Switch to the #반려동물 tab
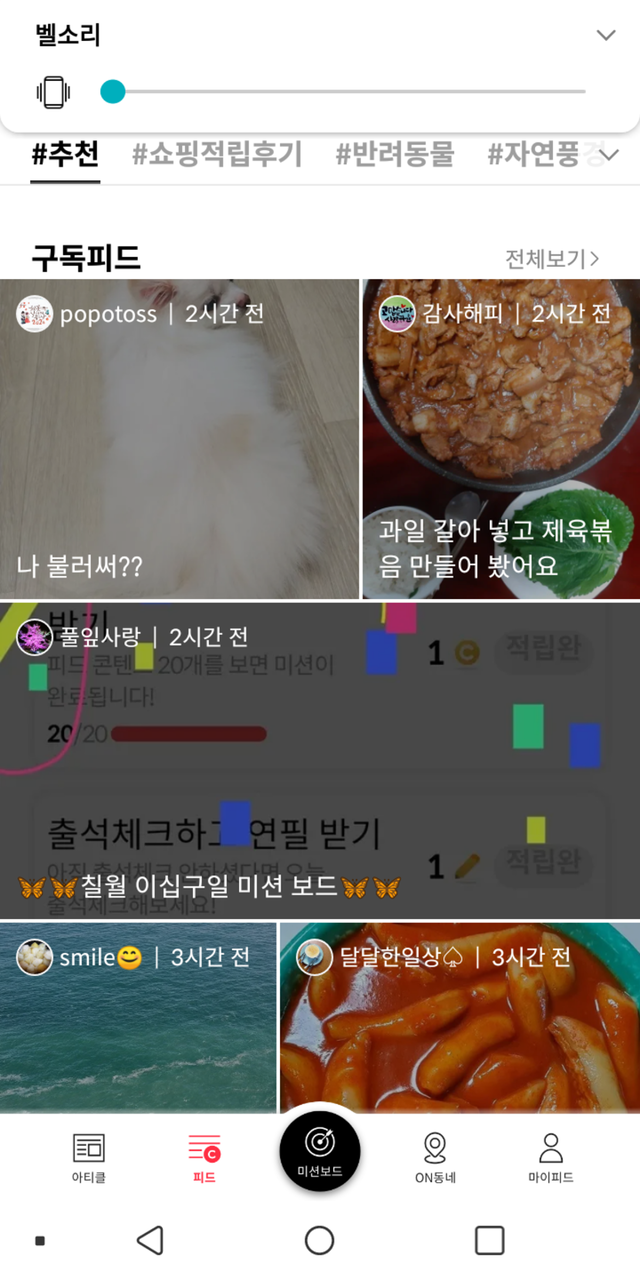The width and height of the screenshot is (640, 1280). coord(394,155)
